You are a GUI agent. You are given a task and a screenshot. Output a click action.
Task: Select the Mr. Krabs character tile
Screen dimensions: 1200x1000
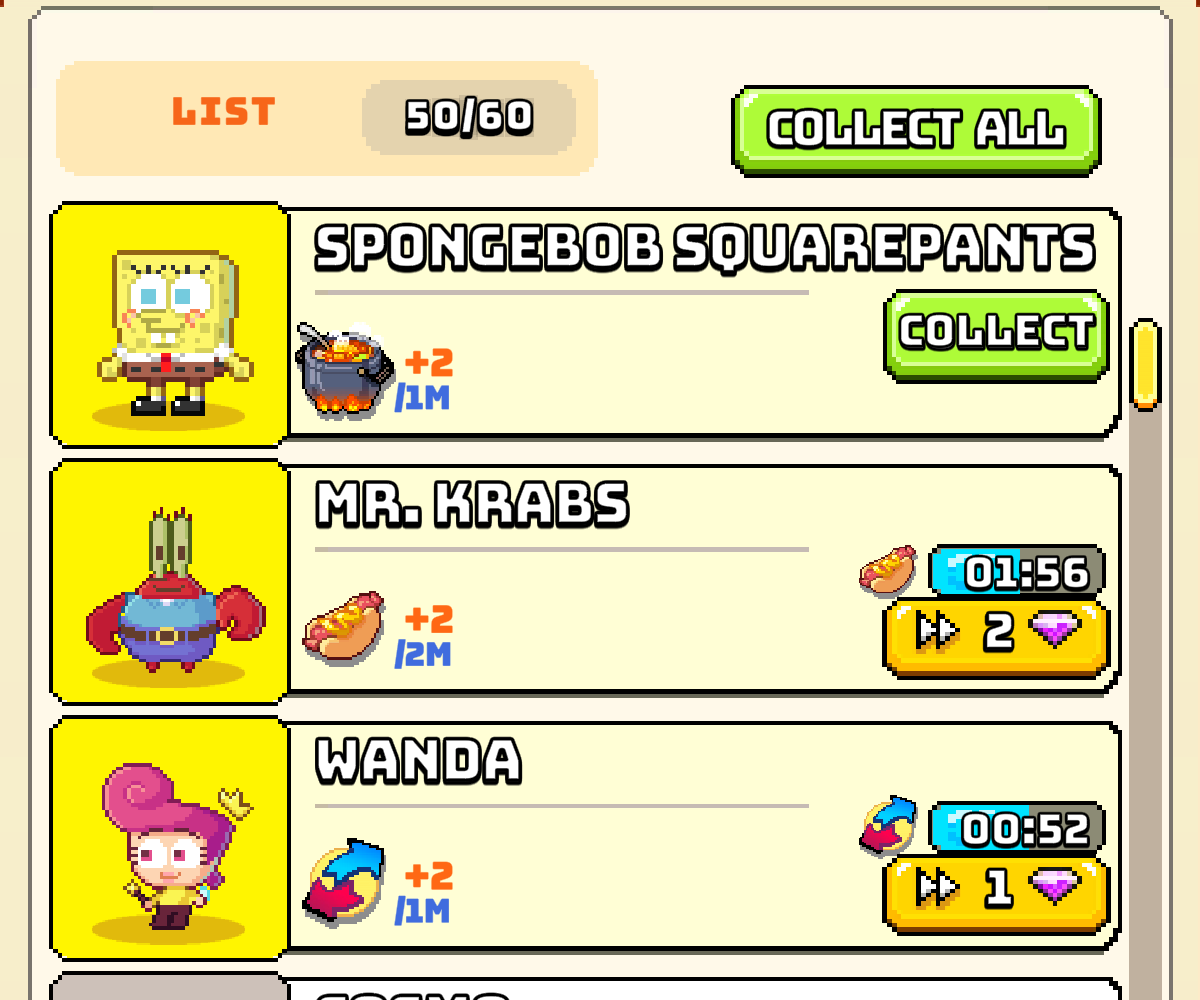click(x=170, y=582)
